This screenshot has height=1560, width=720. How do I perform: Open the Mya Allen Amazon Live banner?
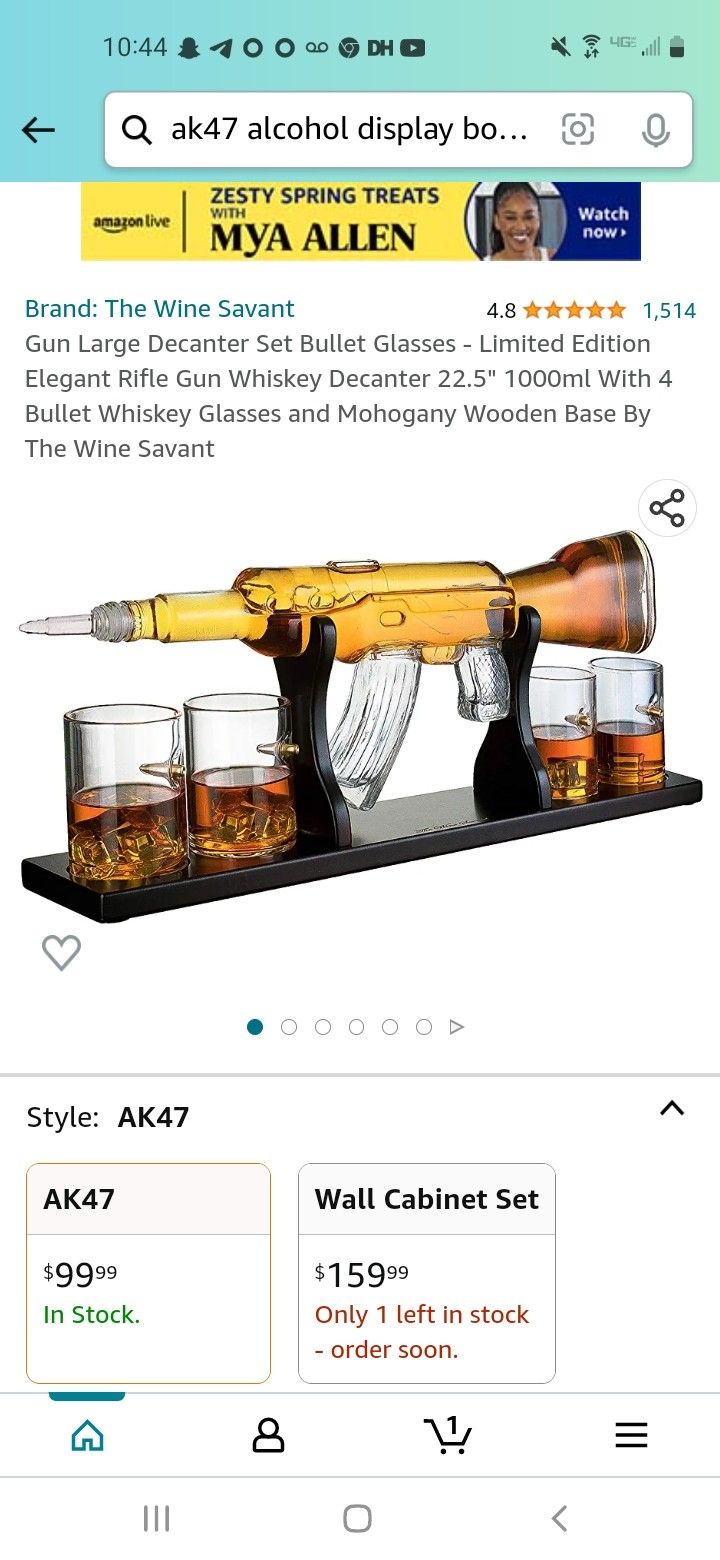point(360,221)
